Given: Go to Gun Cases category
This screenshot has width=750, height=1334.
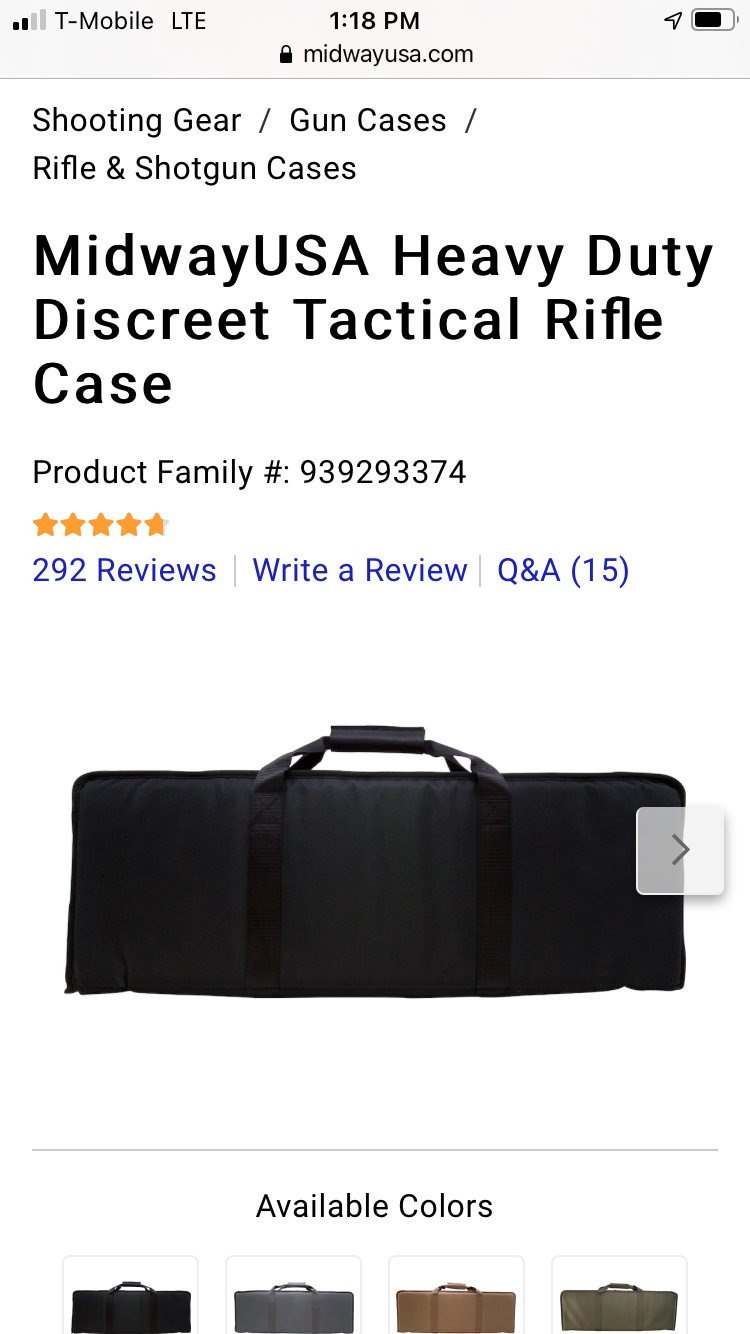Looking at the screenshot, I should pos(367,121).
